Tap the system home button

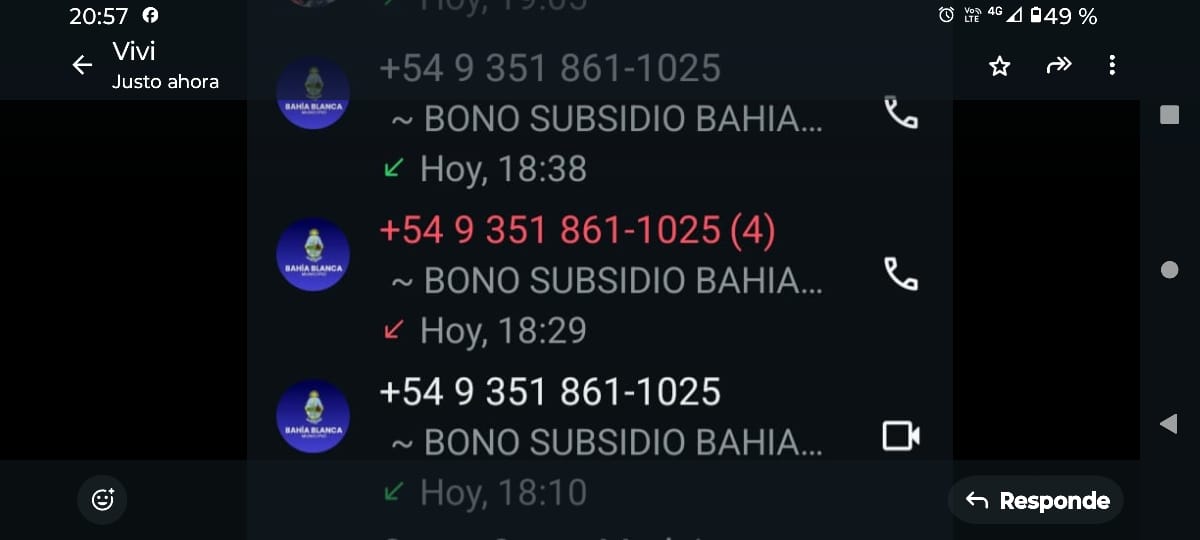click(1169, 270)
